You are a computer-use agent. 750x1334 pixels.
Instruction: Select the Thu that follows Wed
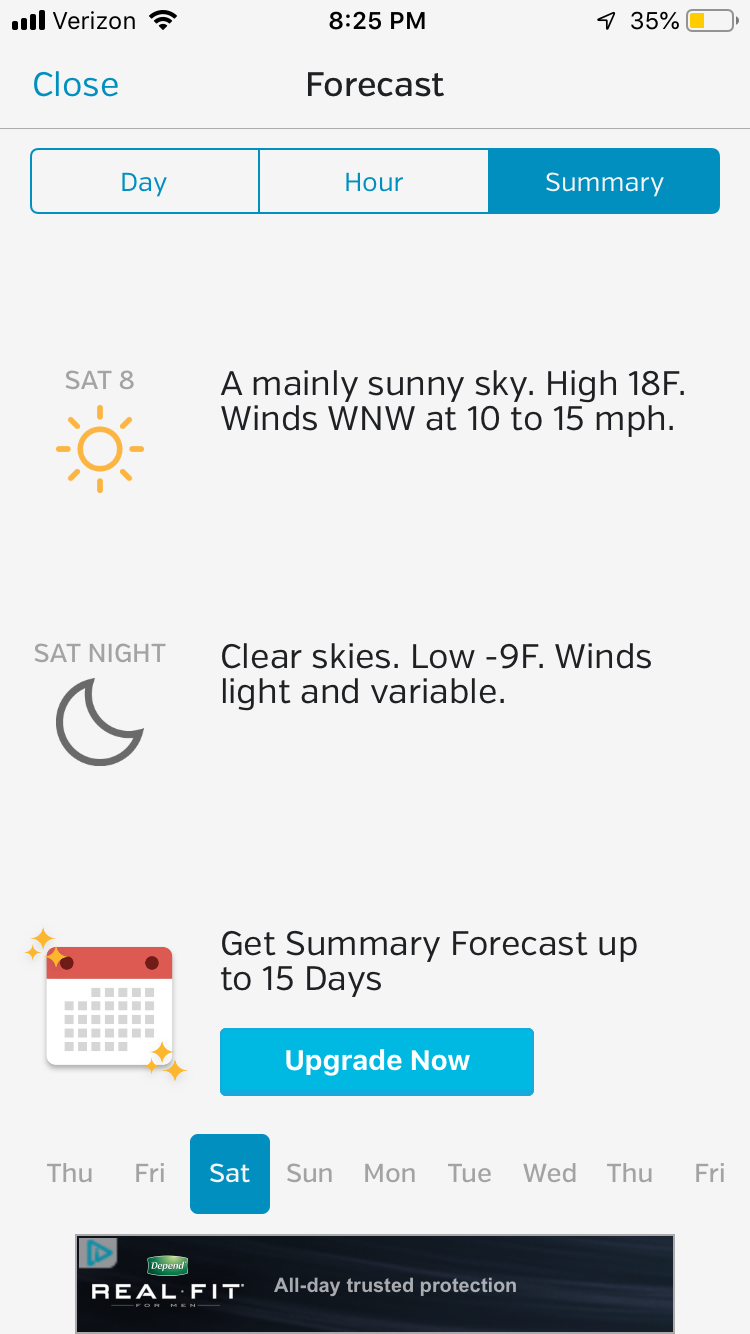(630, 1173)
